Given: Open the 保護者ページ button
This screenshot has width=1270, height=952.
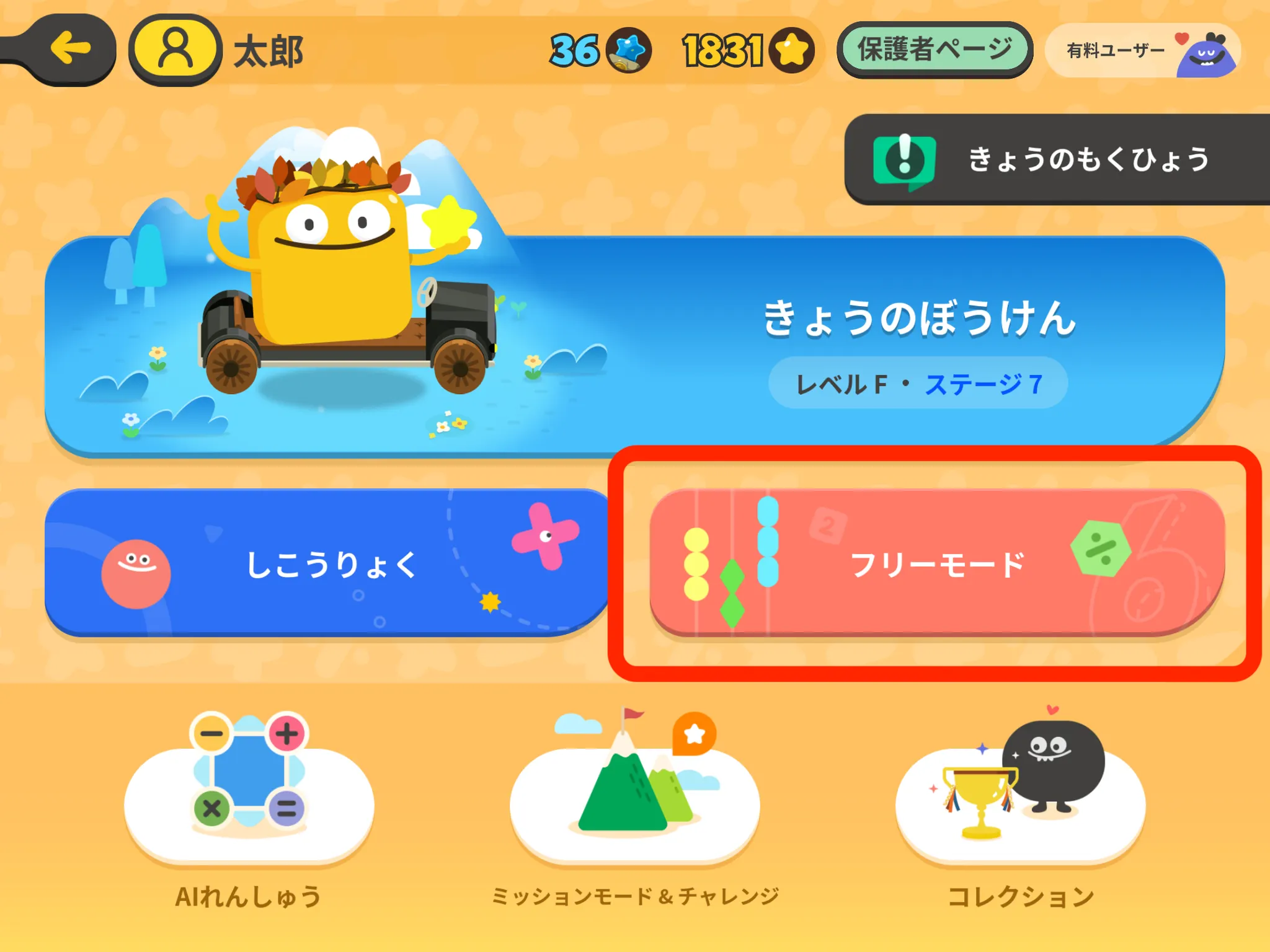Looking at the screenshot, I should coord(935,50).
